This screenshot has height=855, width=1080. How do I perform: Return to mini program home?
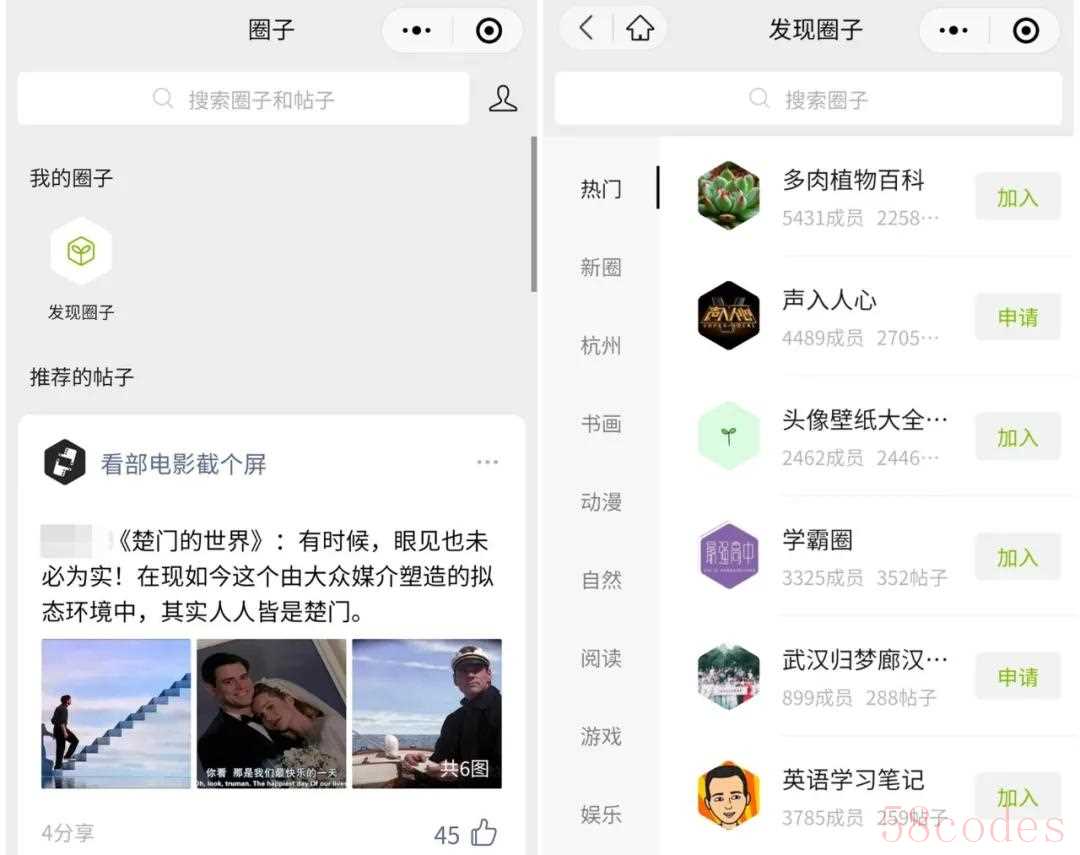(640, 29)
